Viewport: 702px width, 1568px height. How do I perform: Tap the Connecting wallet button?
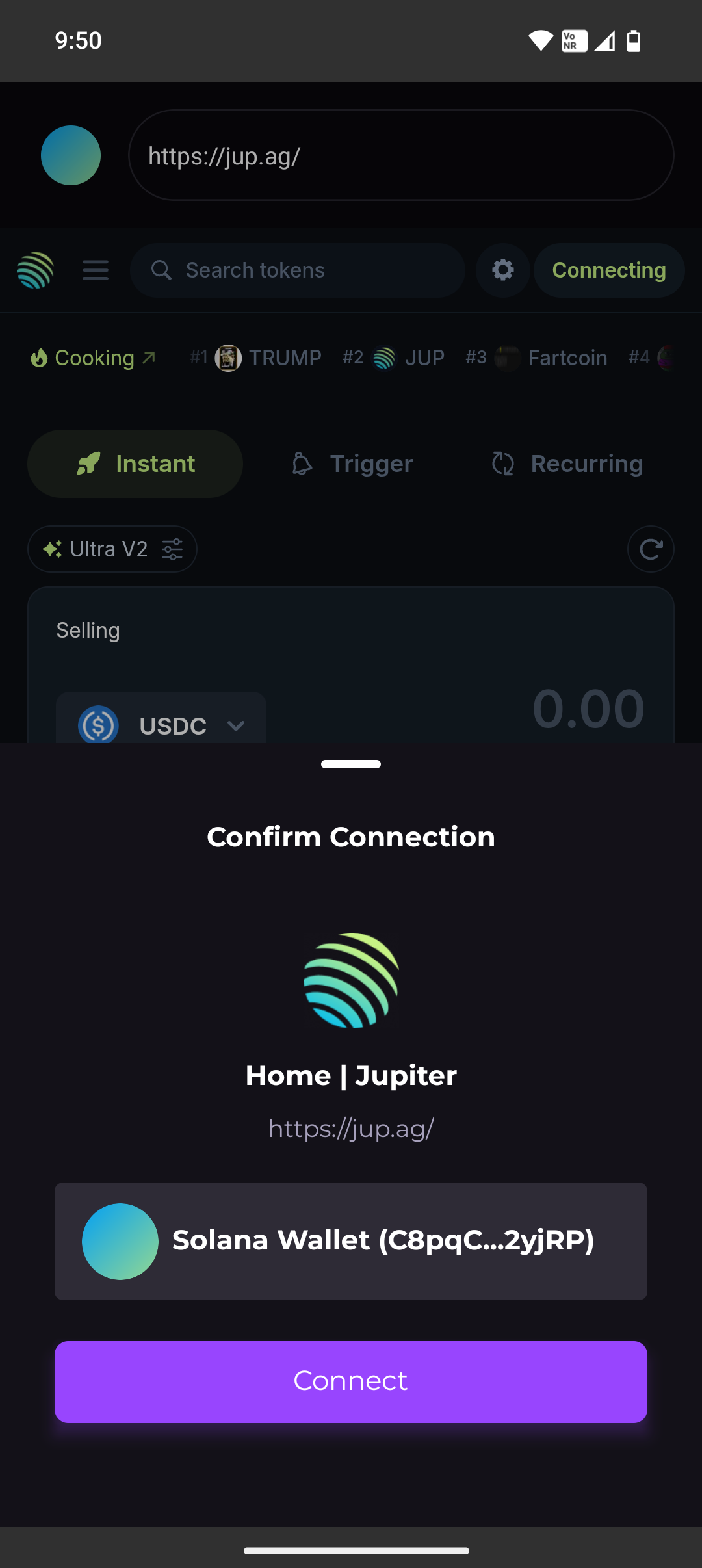tap(608, 270)
